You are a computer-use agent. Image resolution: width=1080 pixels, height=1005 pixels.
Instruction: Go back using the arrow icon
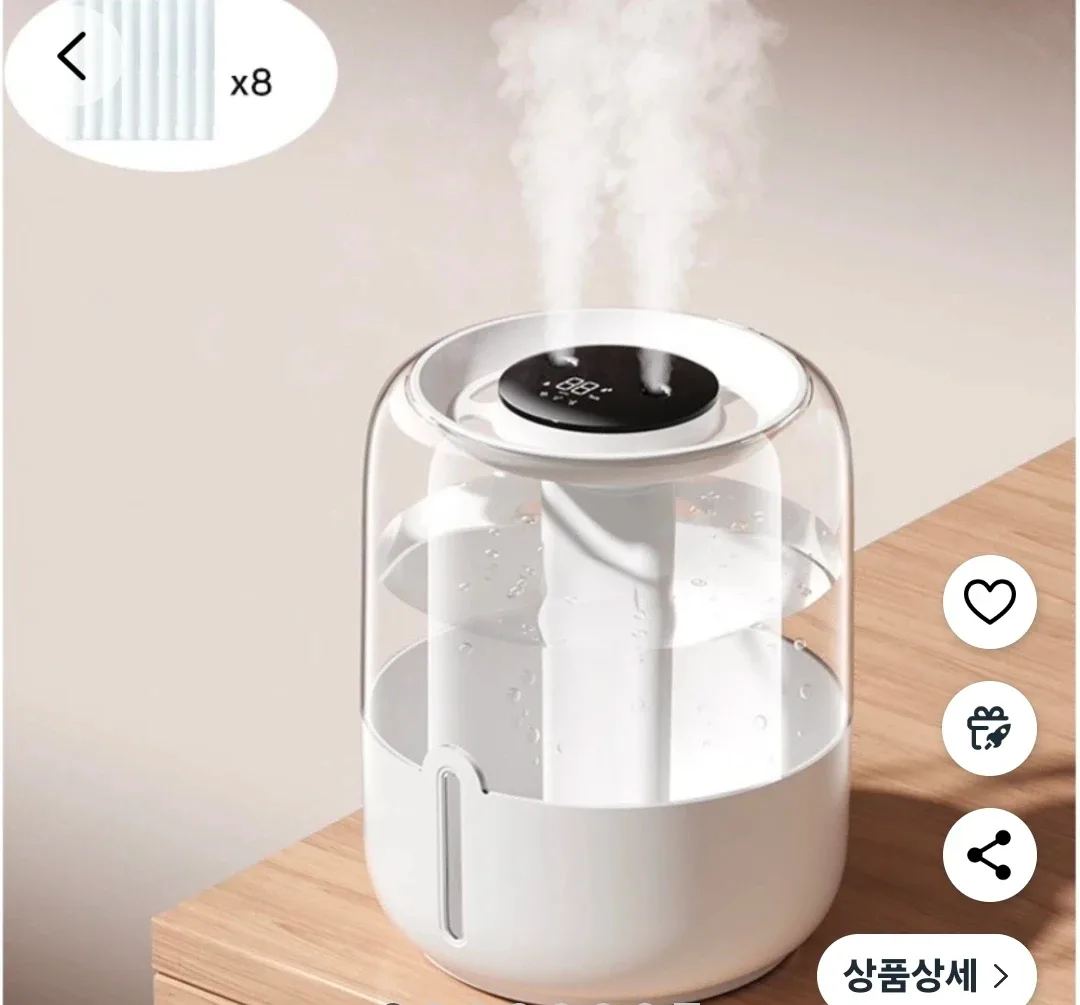coord(72,58)
